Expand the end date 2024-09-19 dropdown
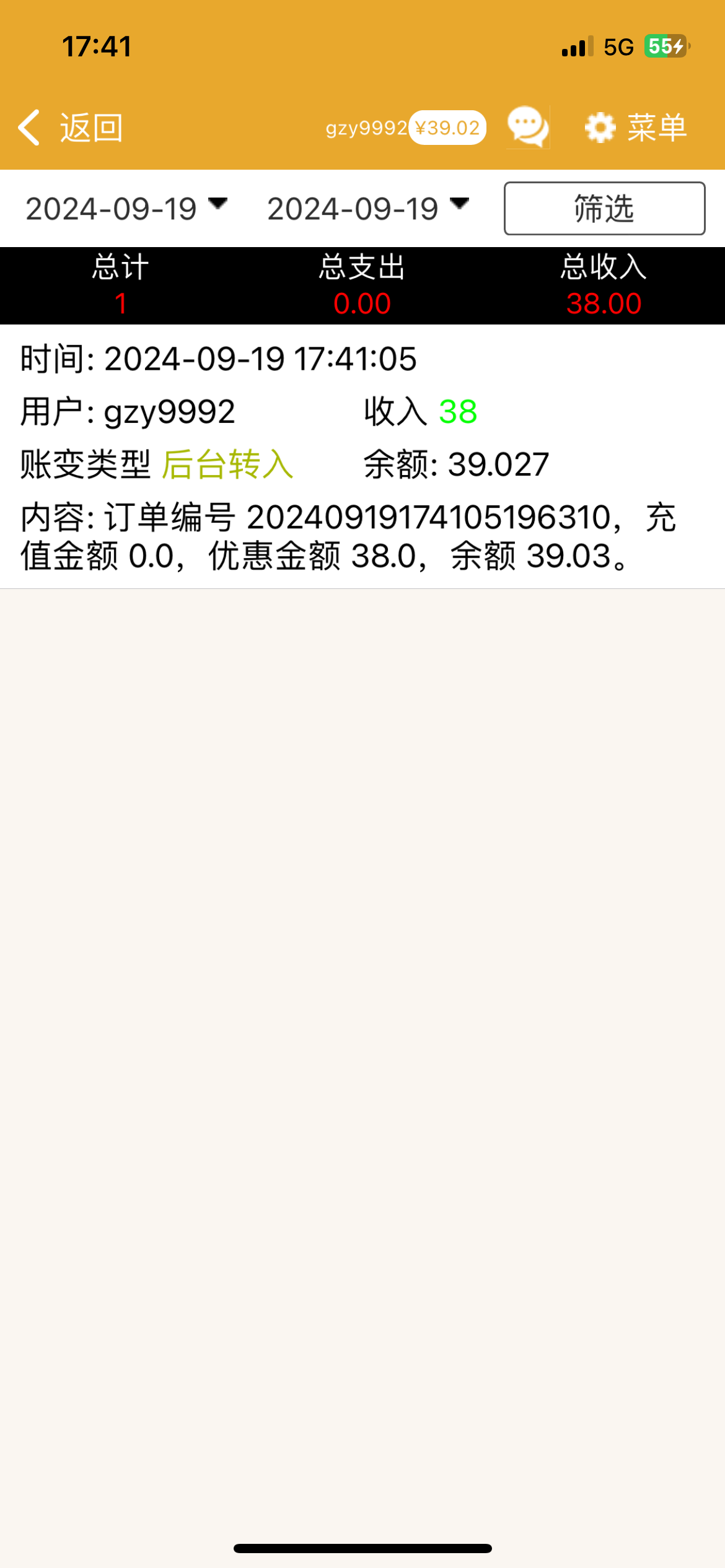Screen dimensions: 725x1568 coord(368,208)
